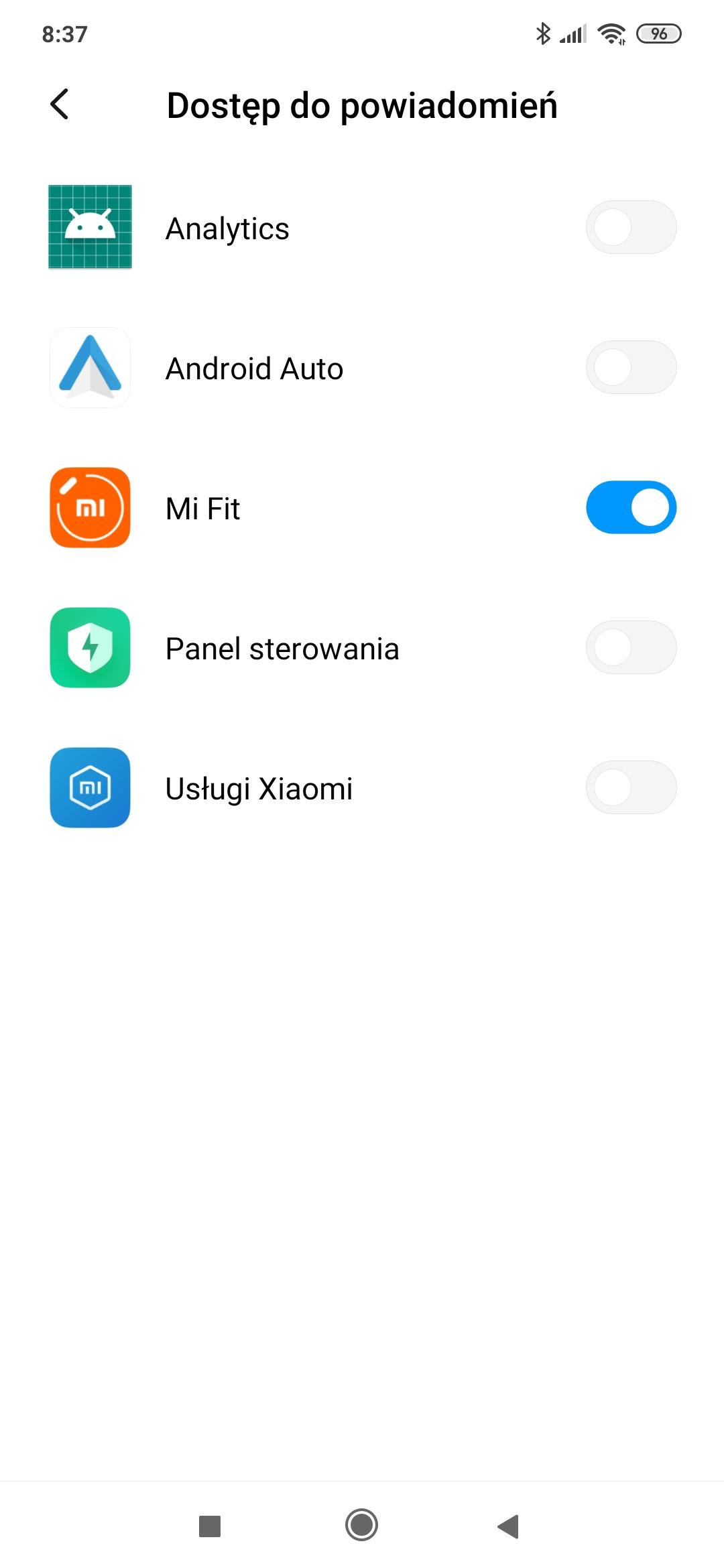The image size is (724, 1568).
Task: Go back from Dostęp do powiadomień
Action: (60, 105)
